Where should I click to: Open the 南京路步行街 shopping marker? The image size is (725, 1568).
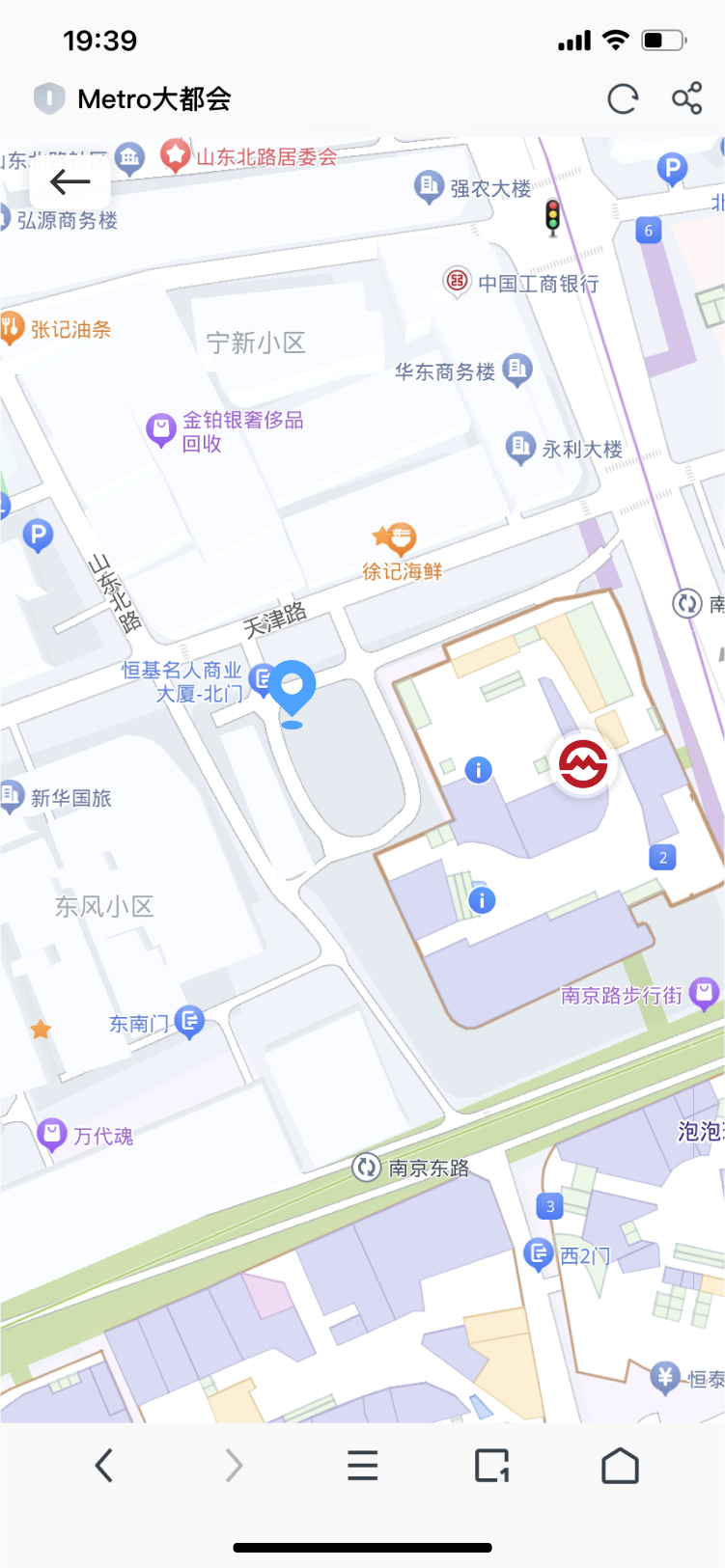[705, 992]
